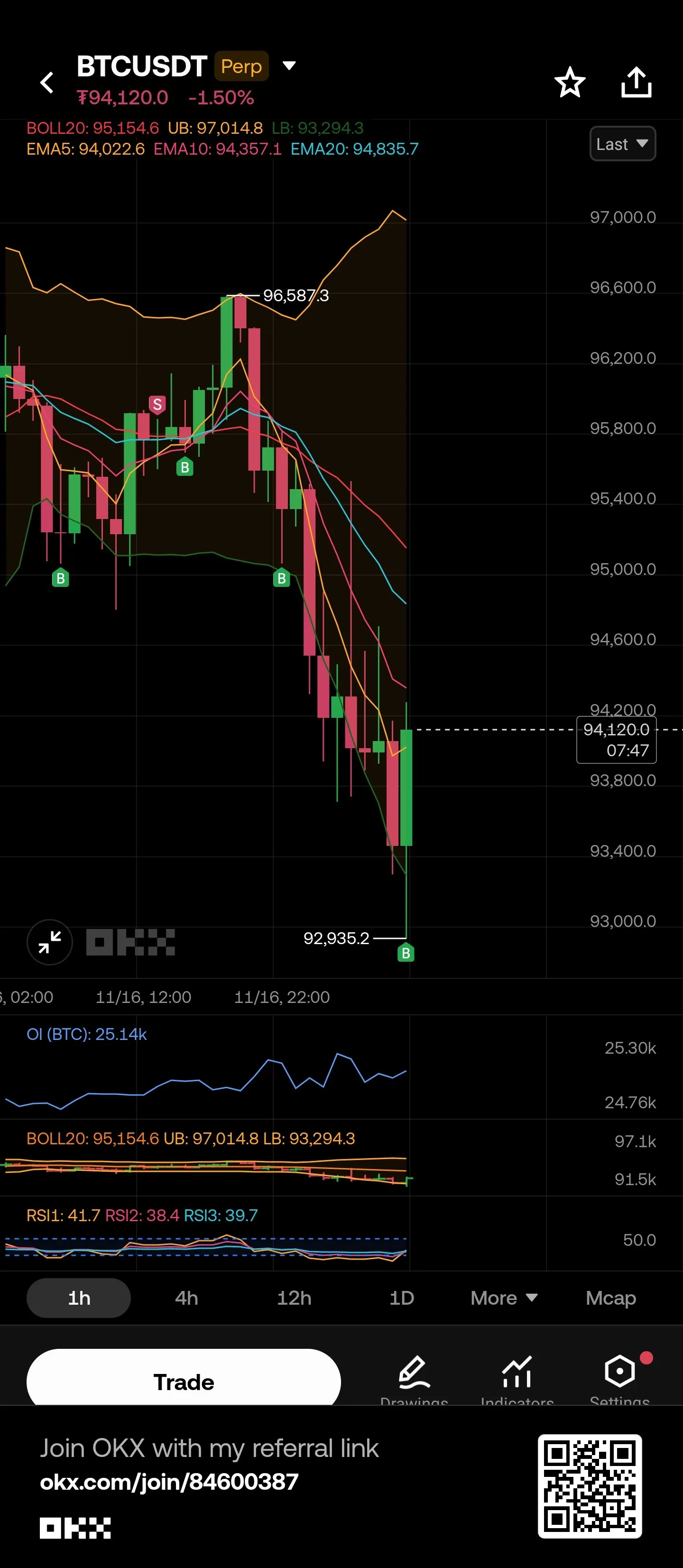Switch to the 1D timeframe

[402, 1298]
